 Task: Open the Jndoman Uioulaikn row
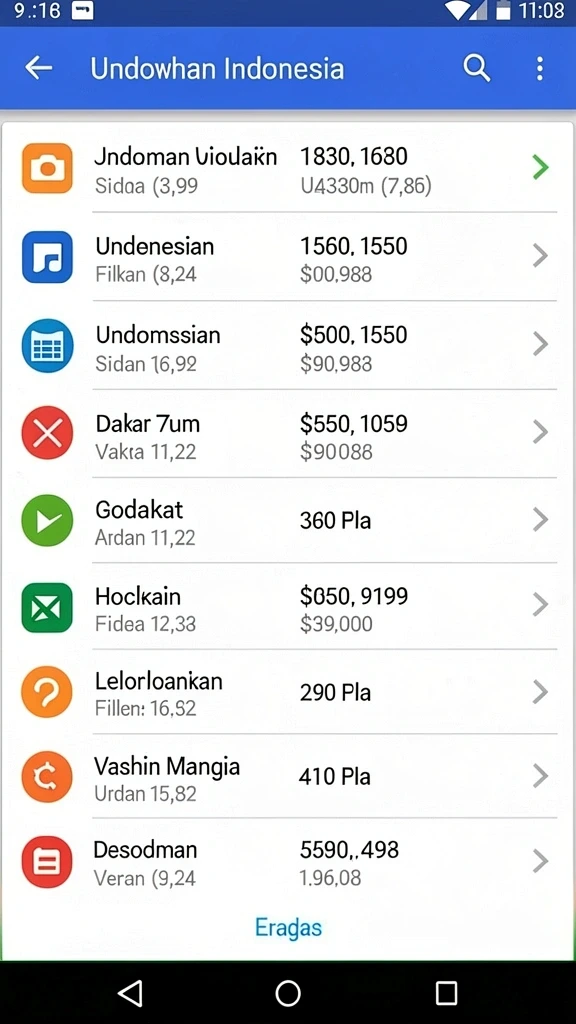coord(288,168)
